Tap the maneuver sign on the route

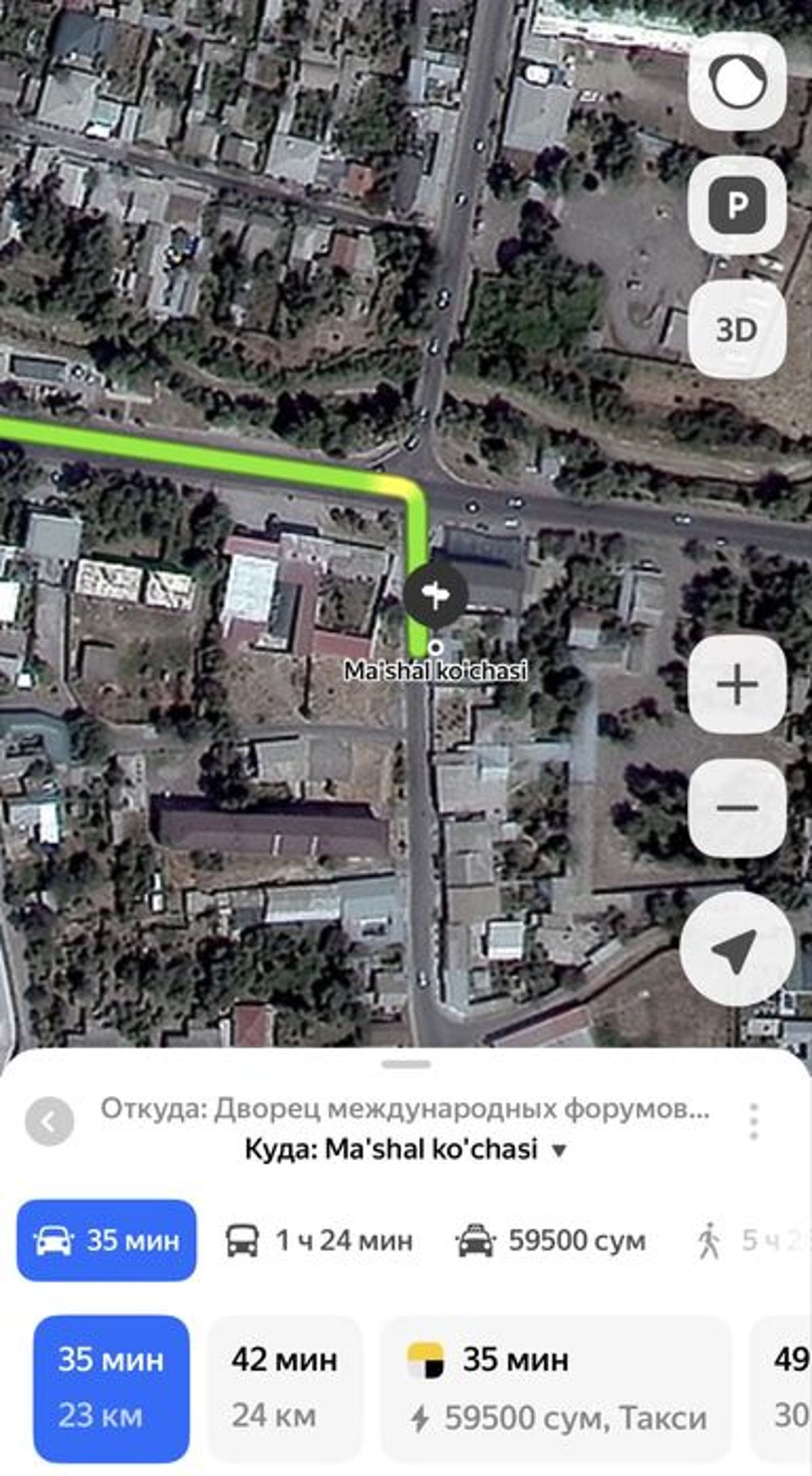(436, 594)
